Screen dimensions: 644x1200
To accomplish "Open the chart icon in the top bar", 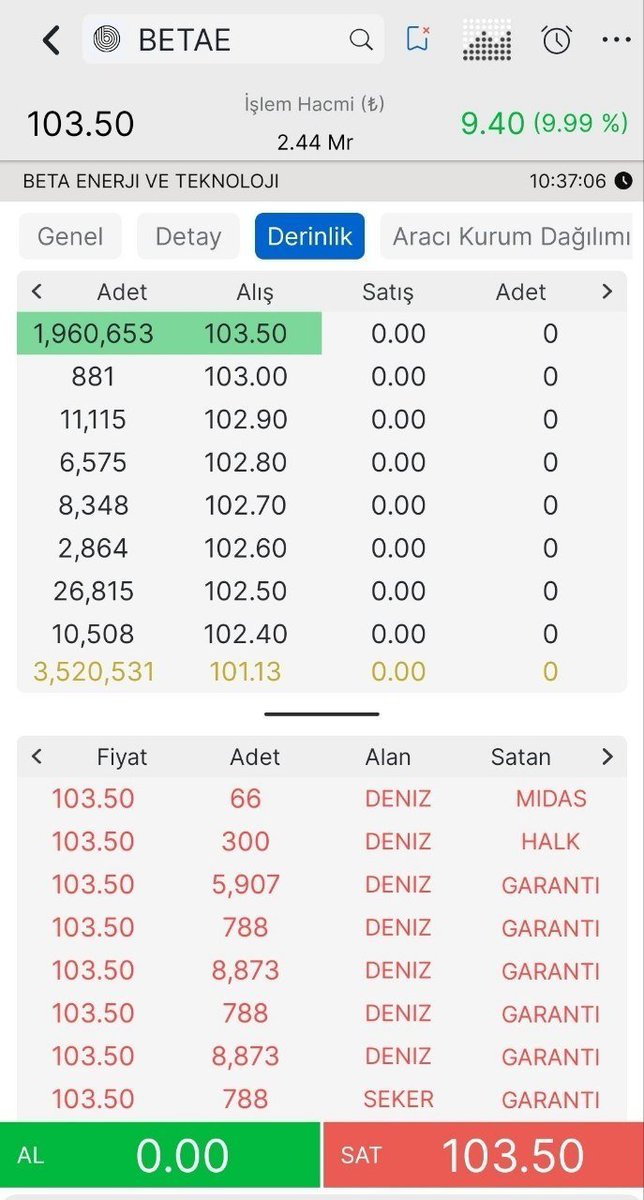I will (x=487, y=41).
